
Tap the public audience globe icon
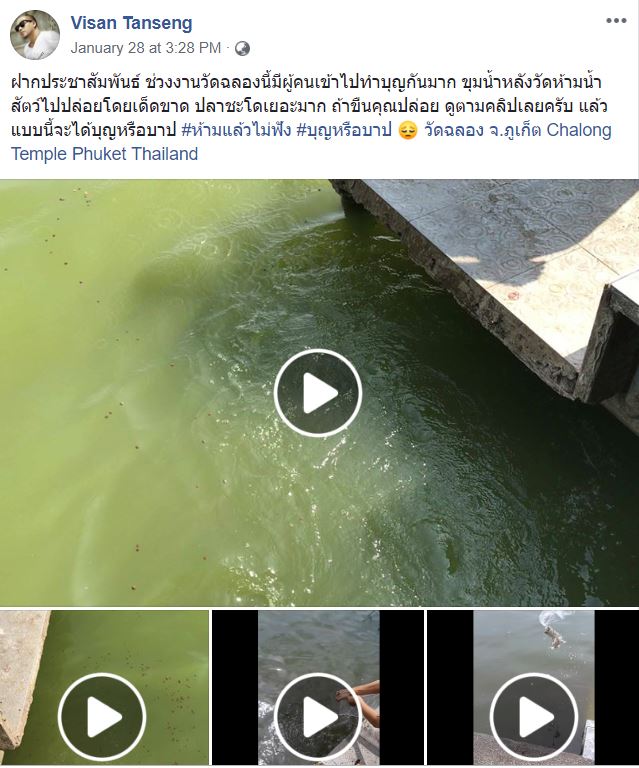(242, 48)
